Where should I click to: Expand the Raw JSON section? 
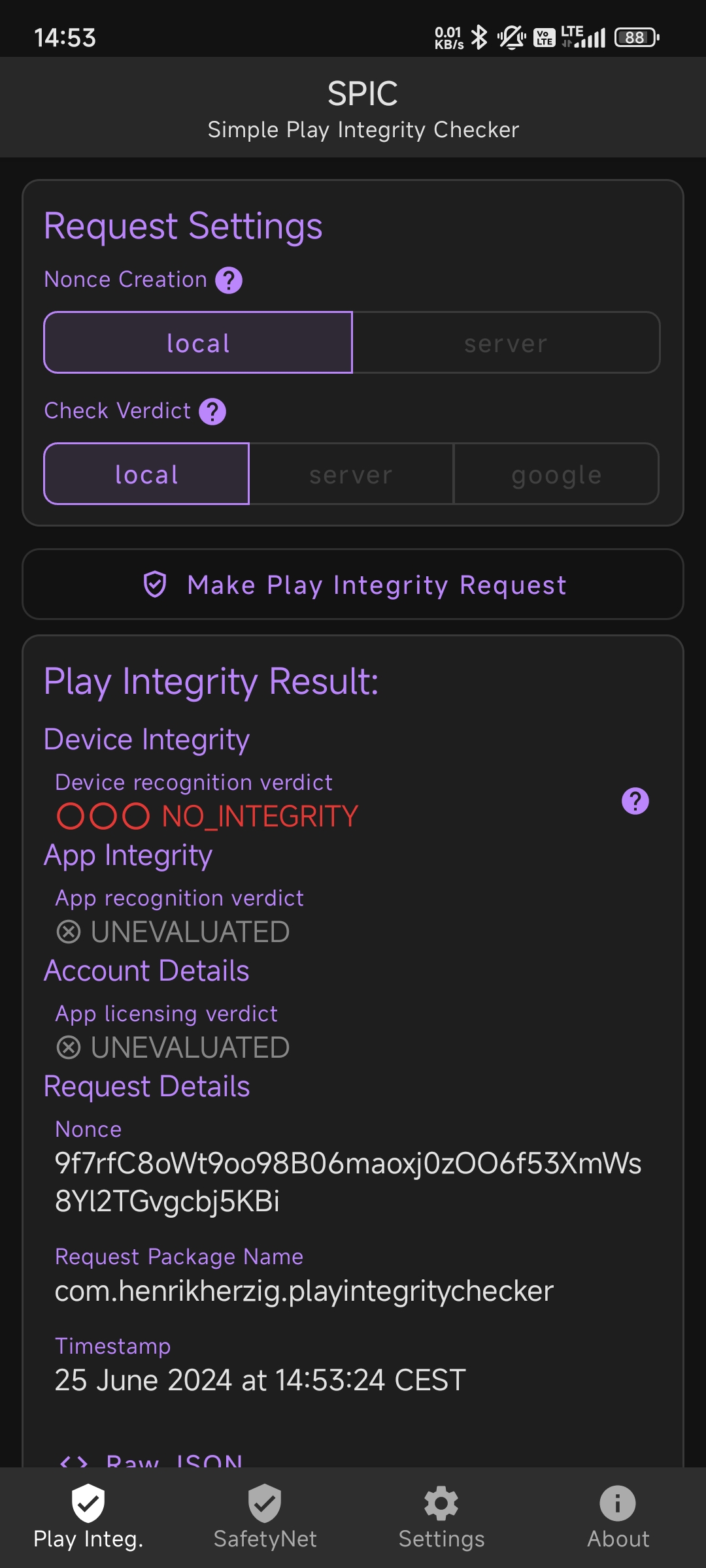[x=152, y=1461]
